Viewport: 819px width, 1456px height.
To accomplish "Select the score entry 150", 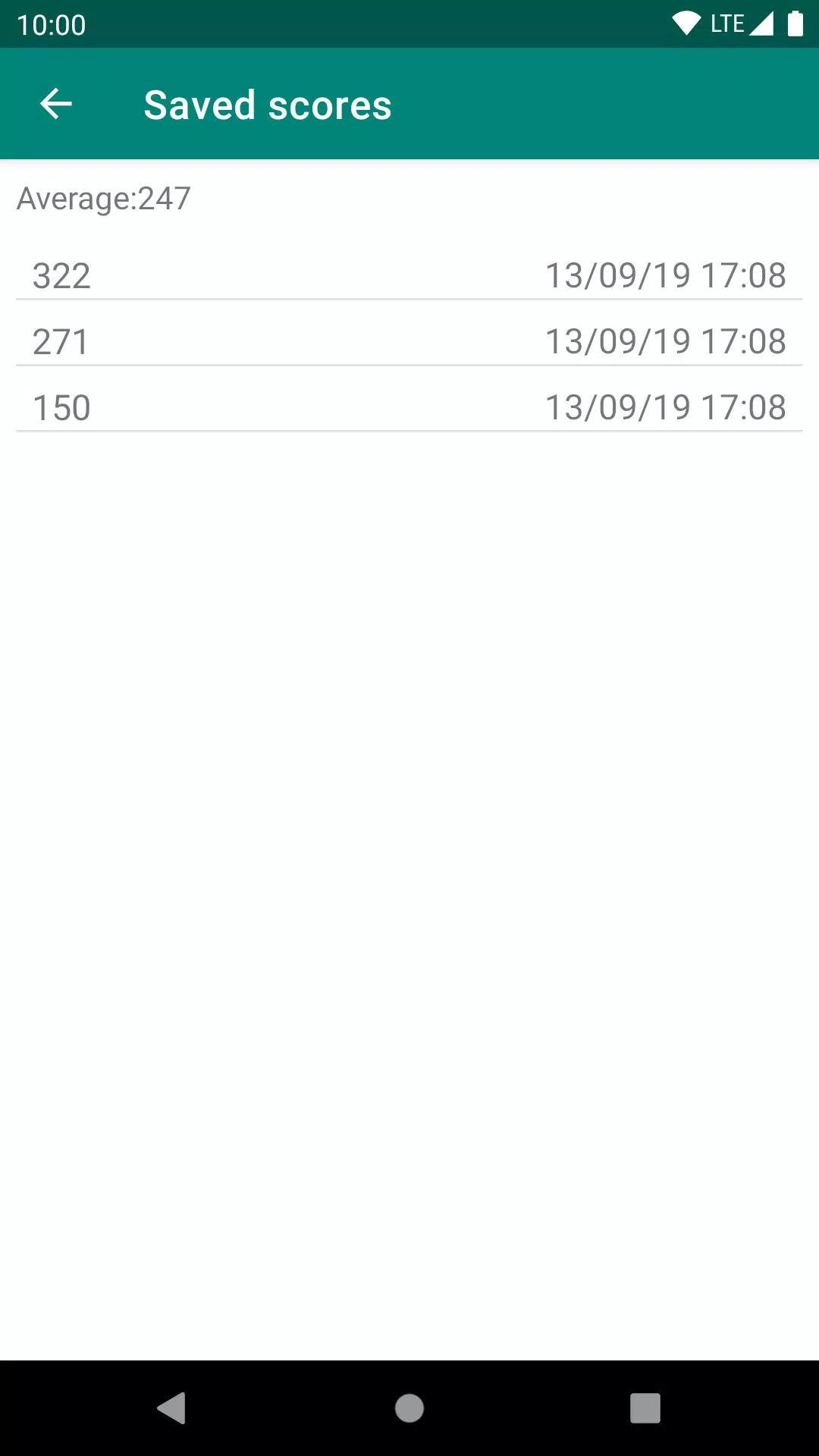I will pyautogui.click(x=61, y=407).
